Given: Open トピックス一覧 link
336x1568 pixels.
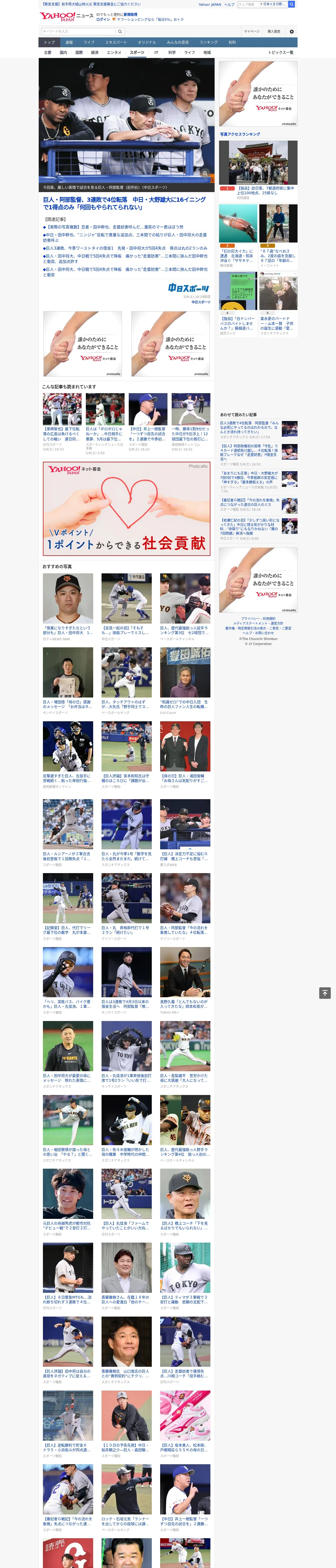Looking at the screenshot, I should [x=281, y=52].
